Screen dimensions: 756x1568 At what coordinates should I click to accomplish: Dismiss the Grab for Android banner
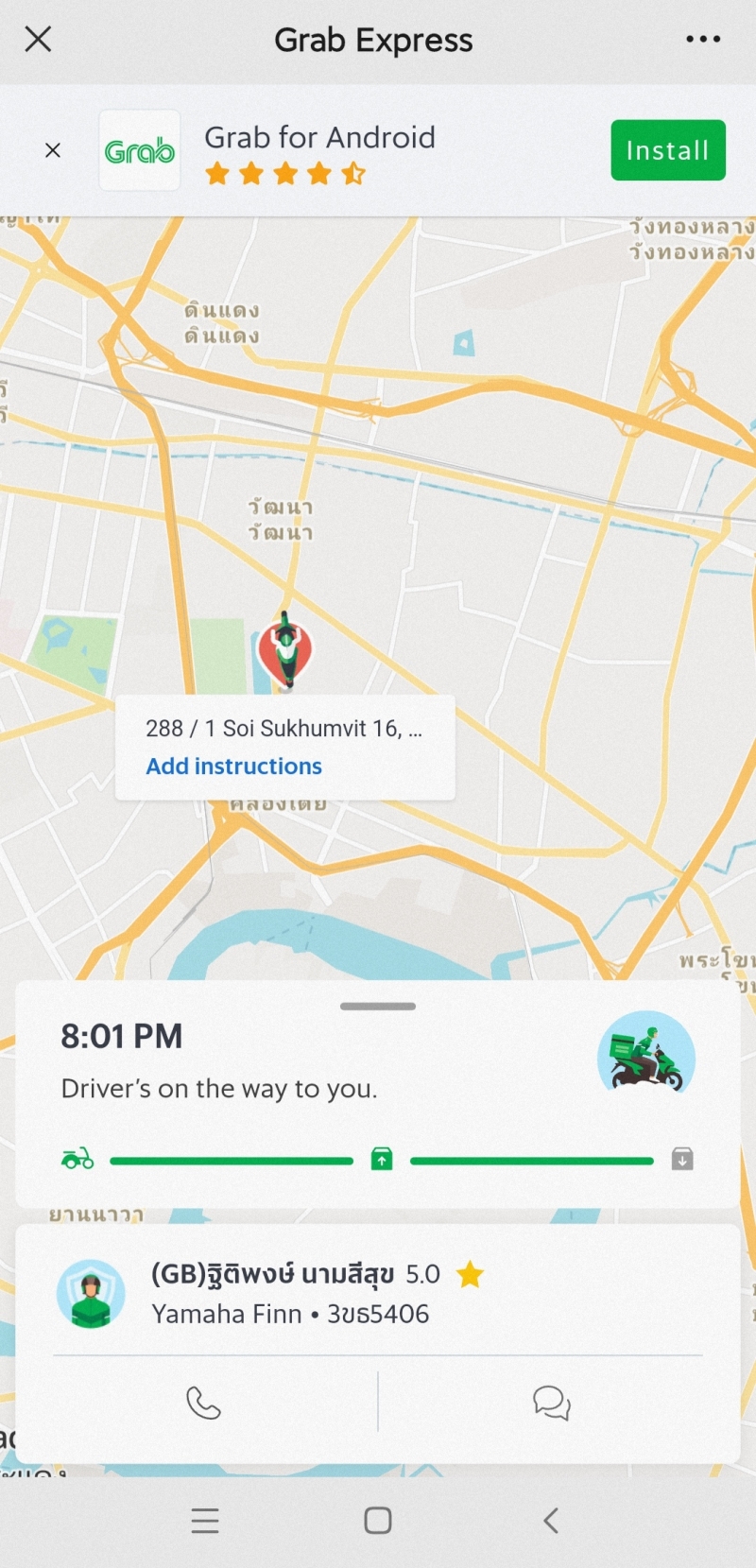coord(53,150)
